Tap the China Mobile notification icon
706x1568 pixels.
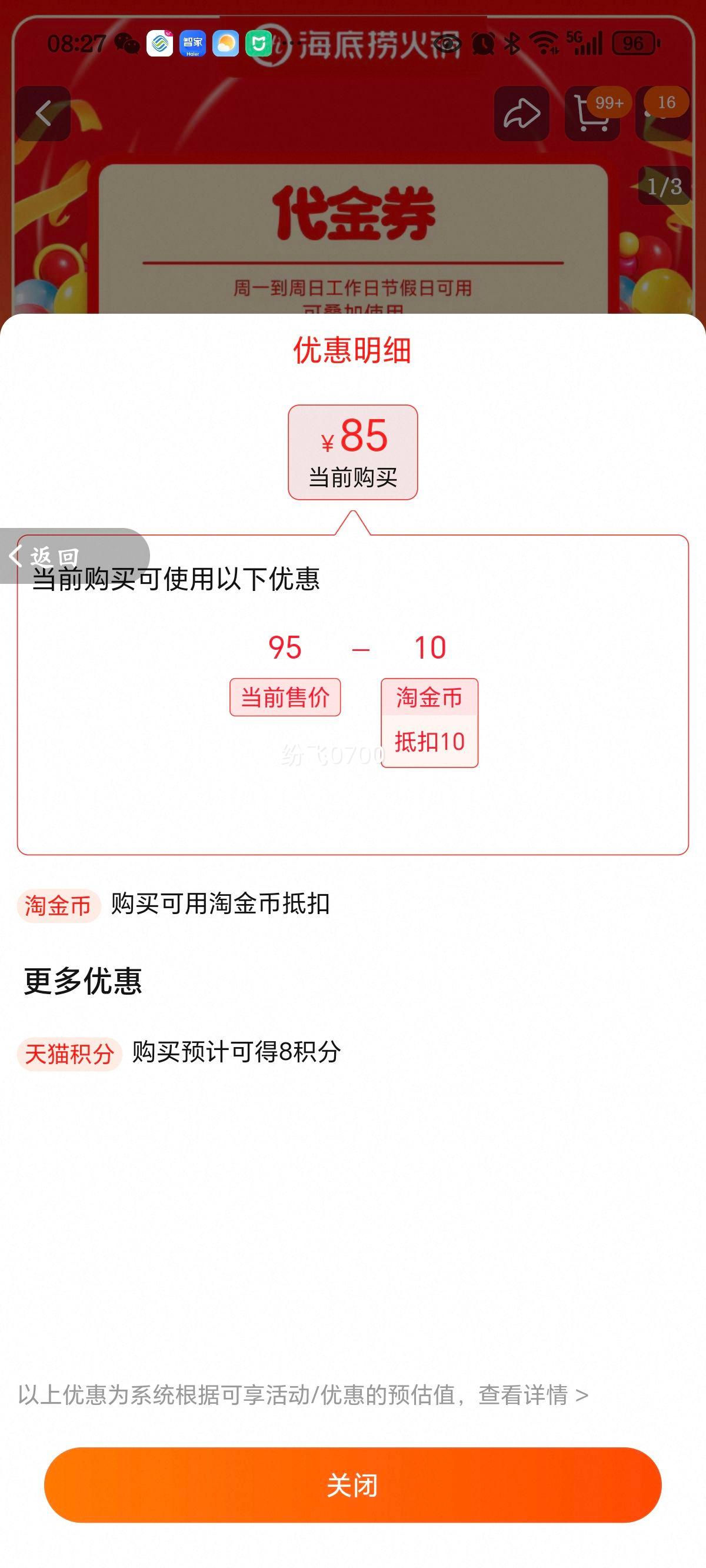click(160, 44)
